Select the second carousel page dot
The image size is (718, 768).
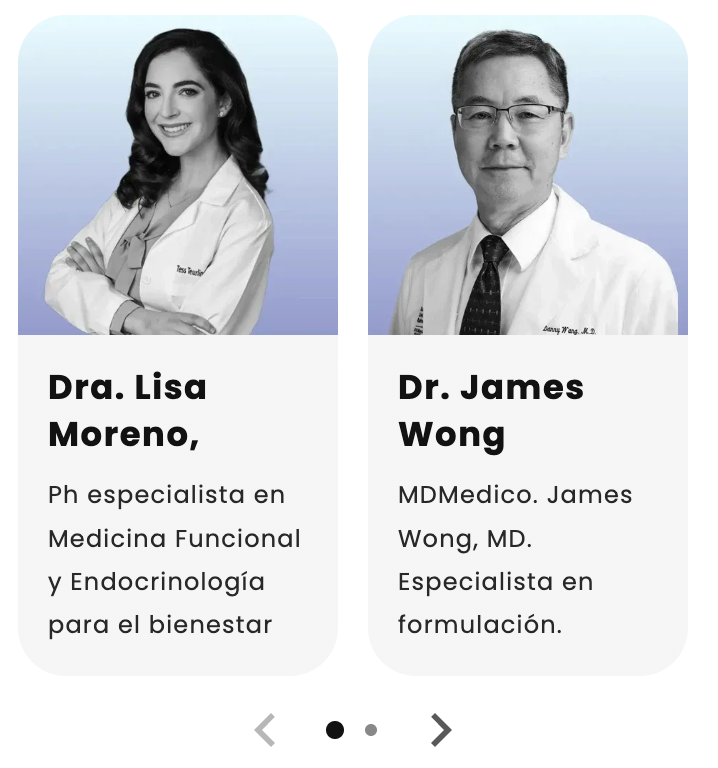click(371, 730)
